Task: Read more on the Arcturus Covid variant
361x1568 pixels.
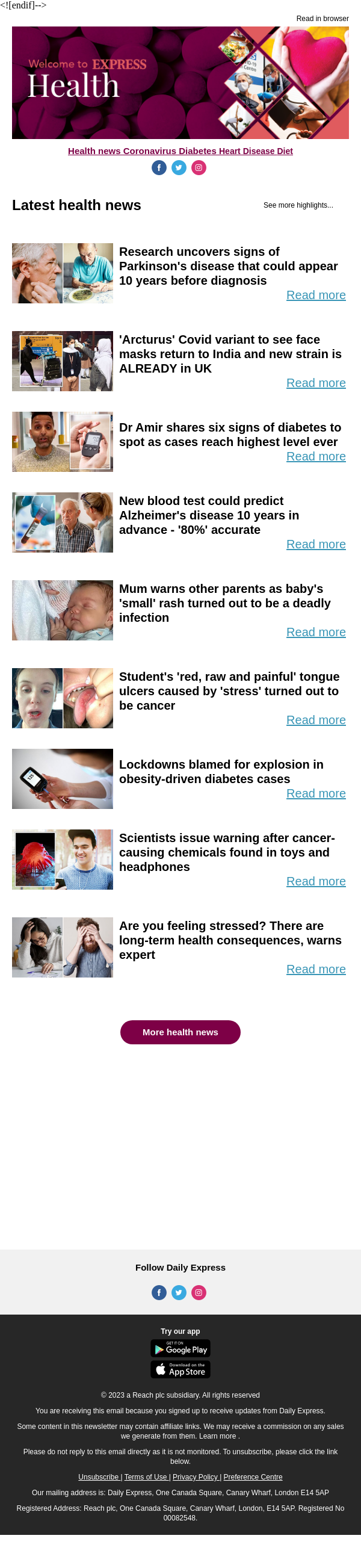Action: tap(315, 383)
